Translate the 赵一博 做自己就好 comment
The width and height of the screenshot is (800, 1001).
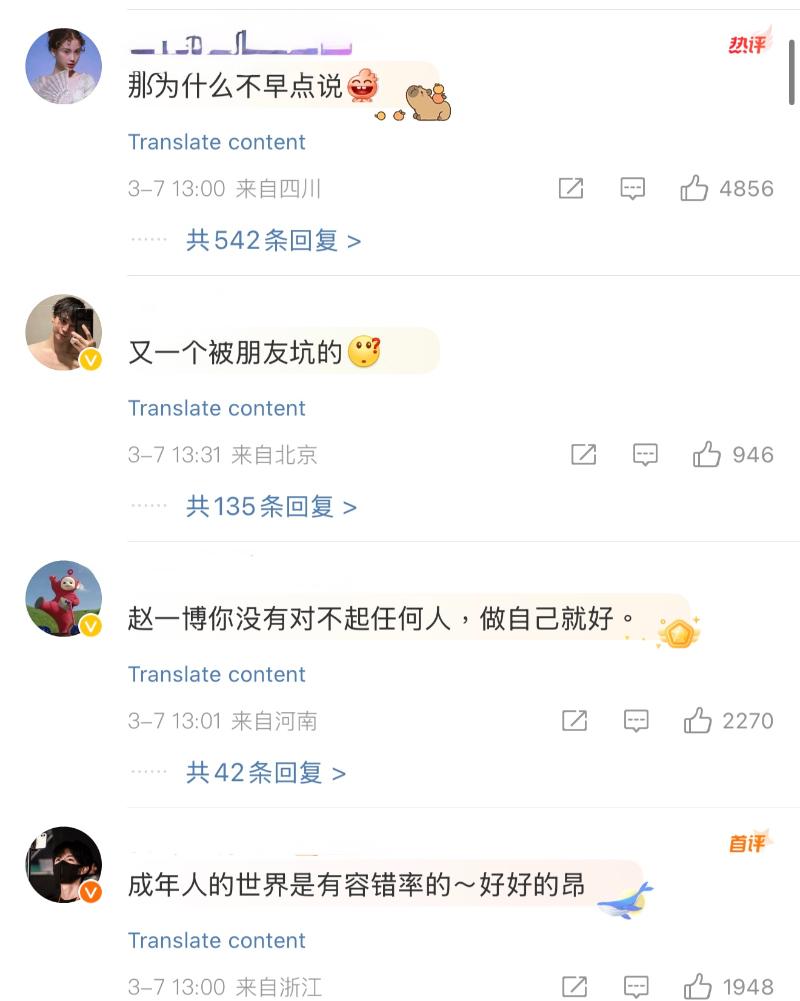point(216,674)
